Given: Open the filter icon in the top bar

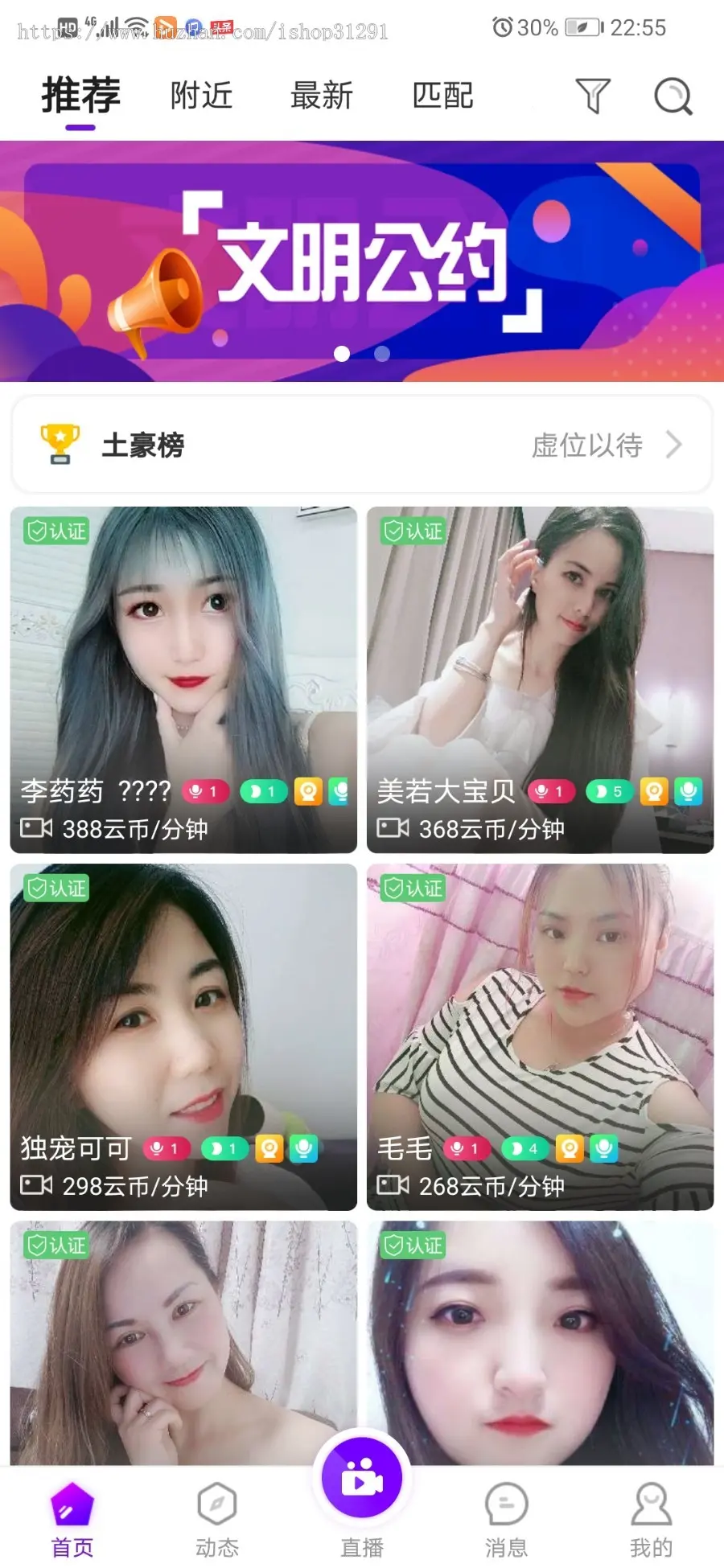Looking at the screenshot, I should click(x=592, y=95).
